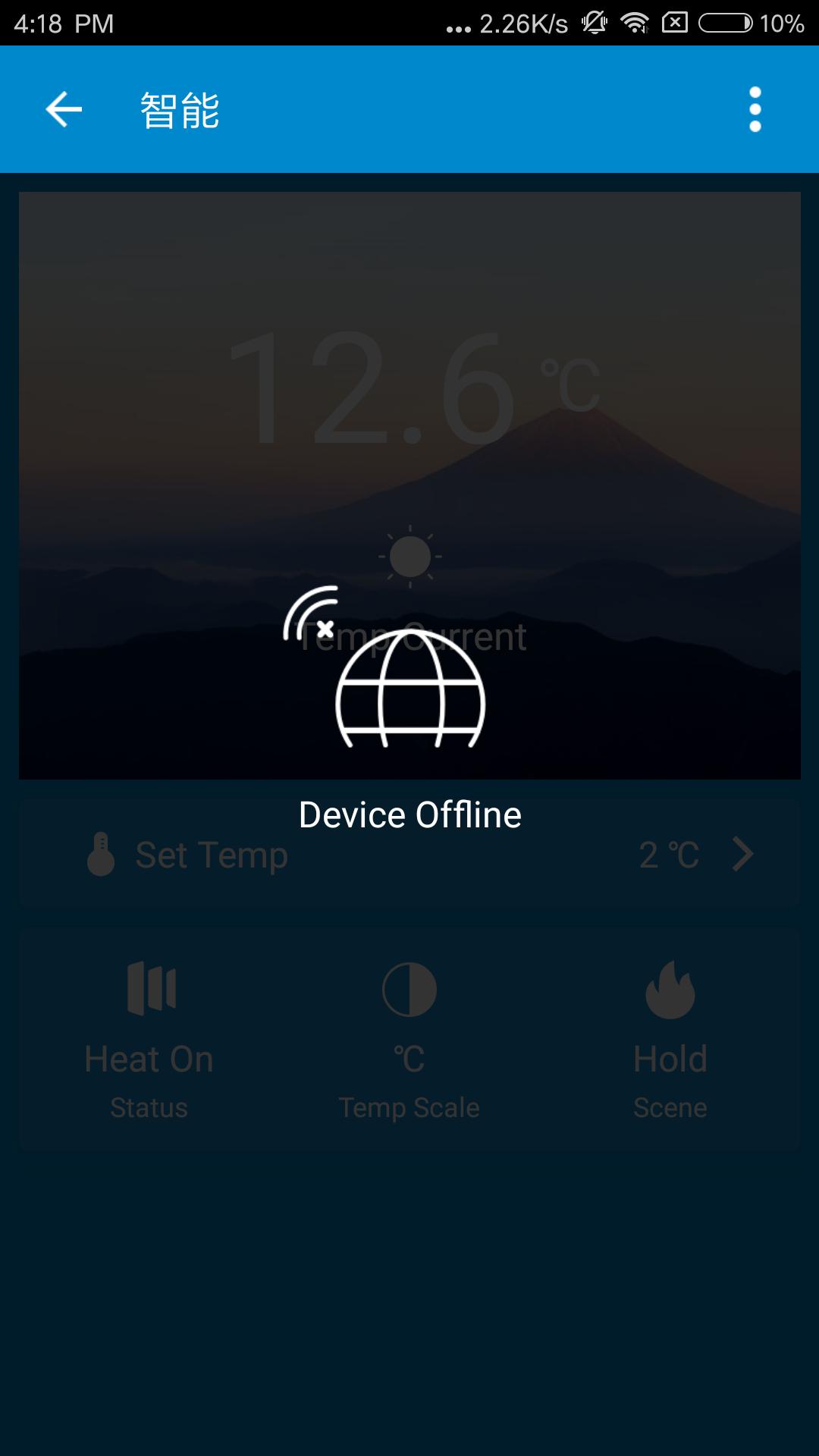Open Scene options under Hold
This screenshot has width=819, height=1456.
pos(670,1107)
